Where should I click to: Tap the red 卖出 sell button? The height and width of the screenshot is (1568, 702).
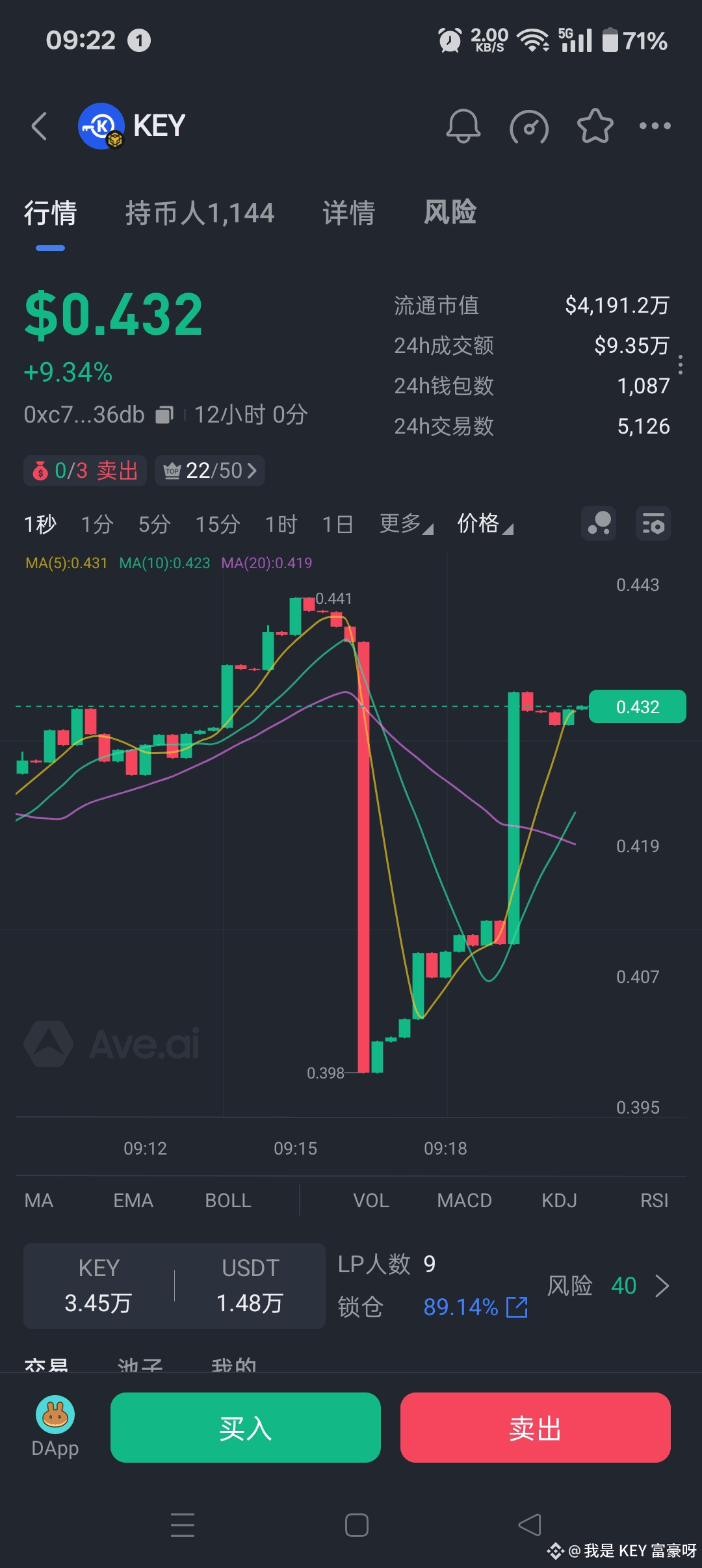coord(535,1428)
